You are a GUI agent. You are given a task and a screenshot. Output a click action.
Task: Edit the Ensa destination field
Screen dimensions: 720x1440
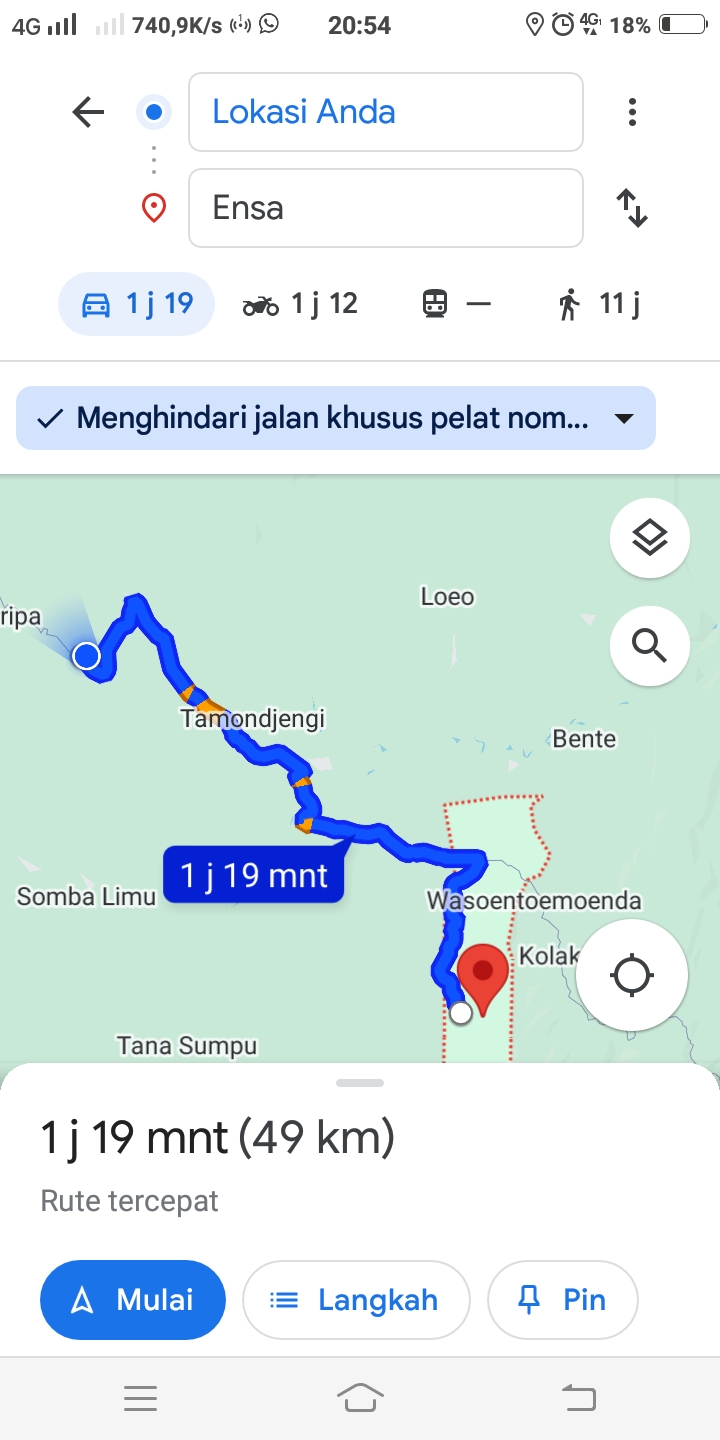click(x=386, y=208)
